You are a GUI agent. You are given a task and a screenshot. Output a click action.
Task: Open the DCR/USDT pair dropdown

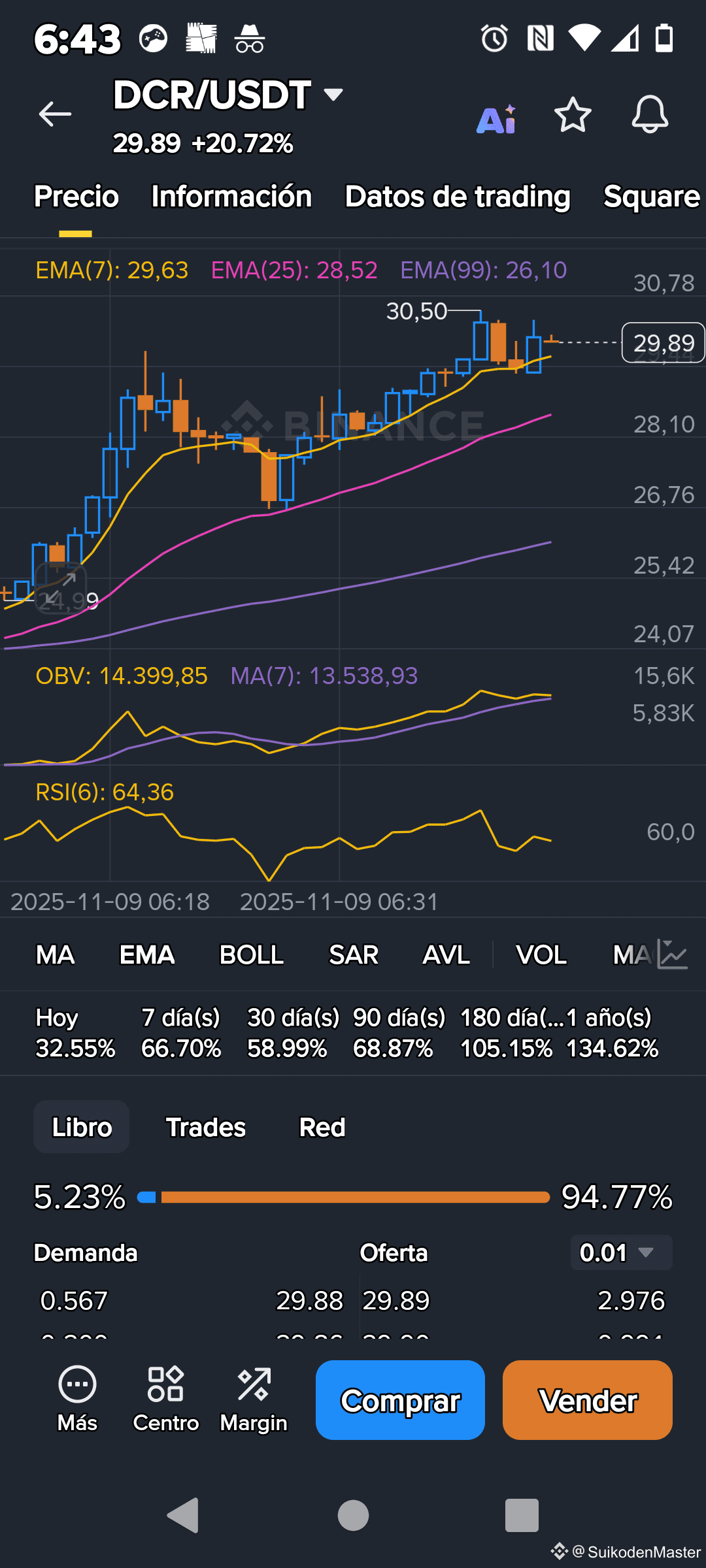click(333, 95)
